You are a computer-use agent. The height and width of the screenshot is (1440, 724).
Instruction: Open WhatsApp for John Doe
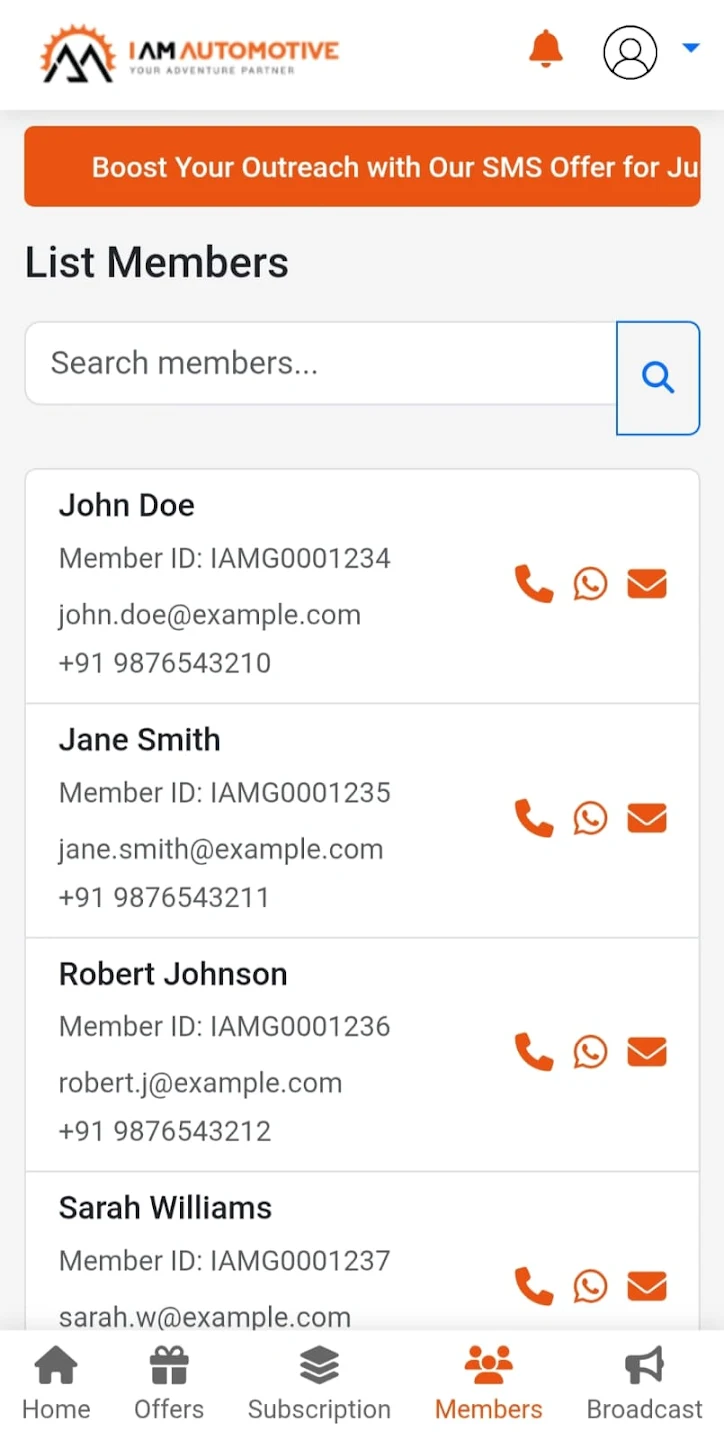coord(590,583)
